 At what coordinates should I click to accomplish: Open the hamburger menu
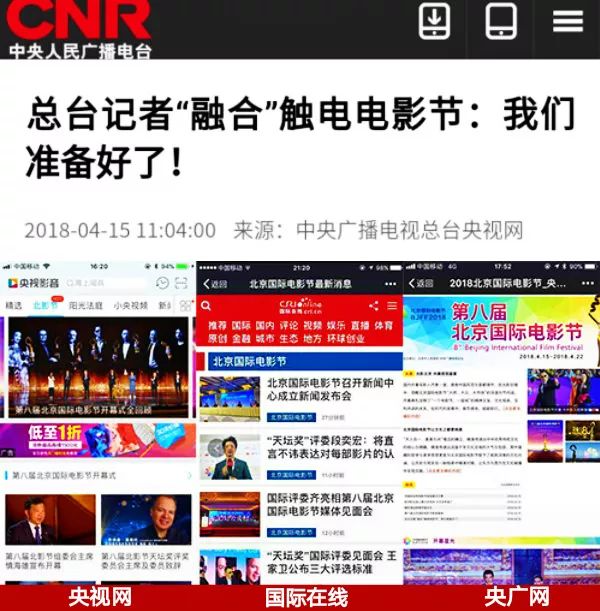point(567,21)
